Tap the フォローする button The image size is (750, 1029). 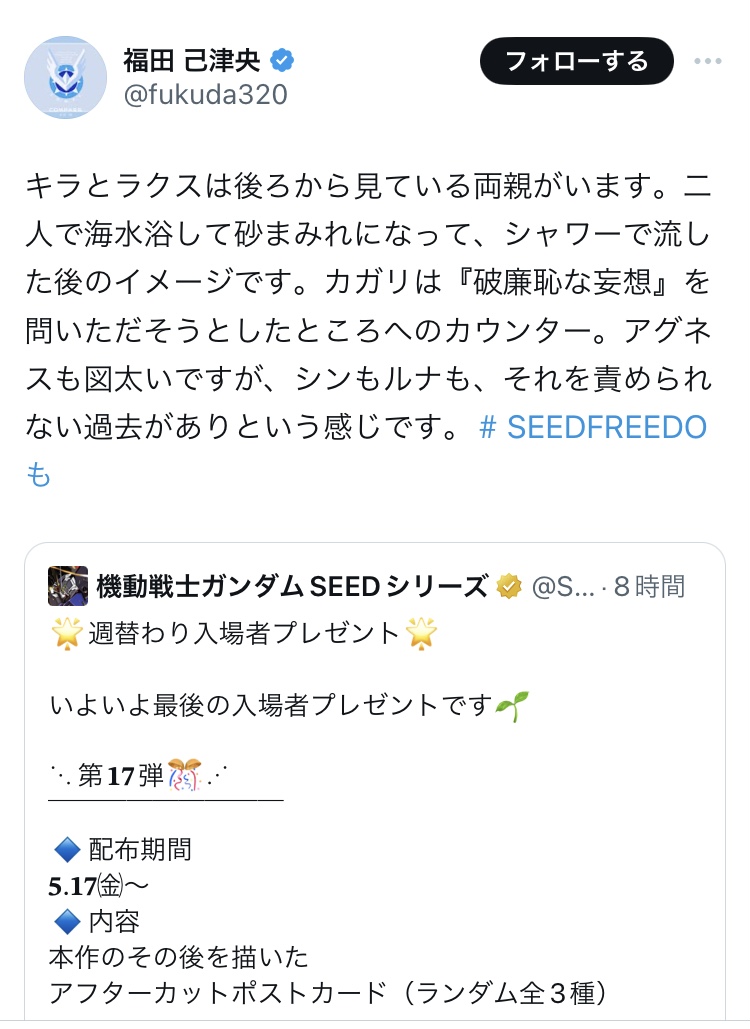576,62
